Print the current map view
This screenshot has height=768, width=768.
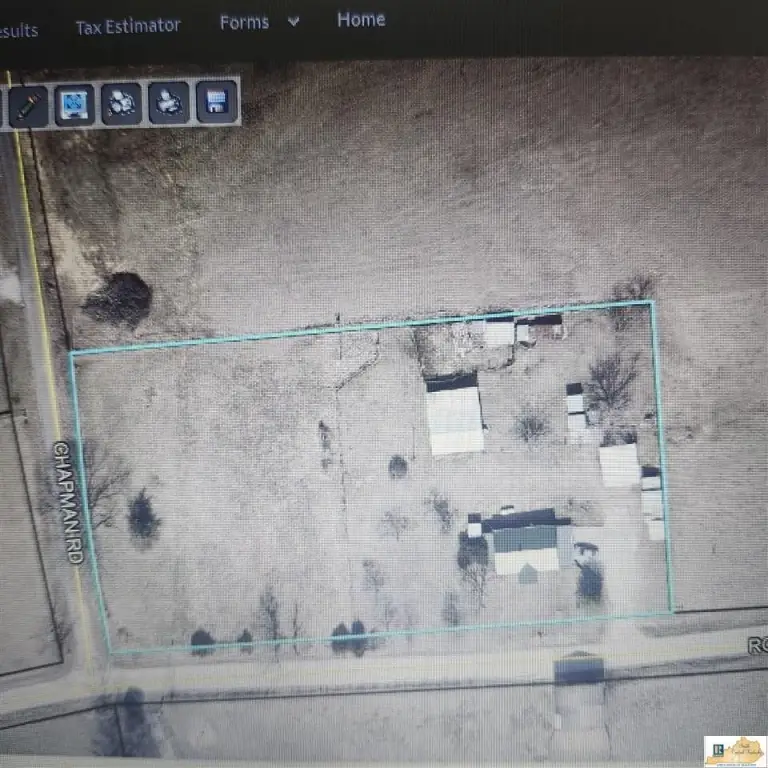(x=169, y=102)
